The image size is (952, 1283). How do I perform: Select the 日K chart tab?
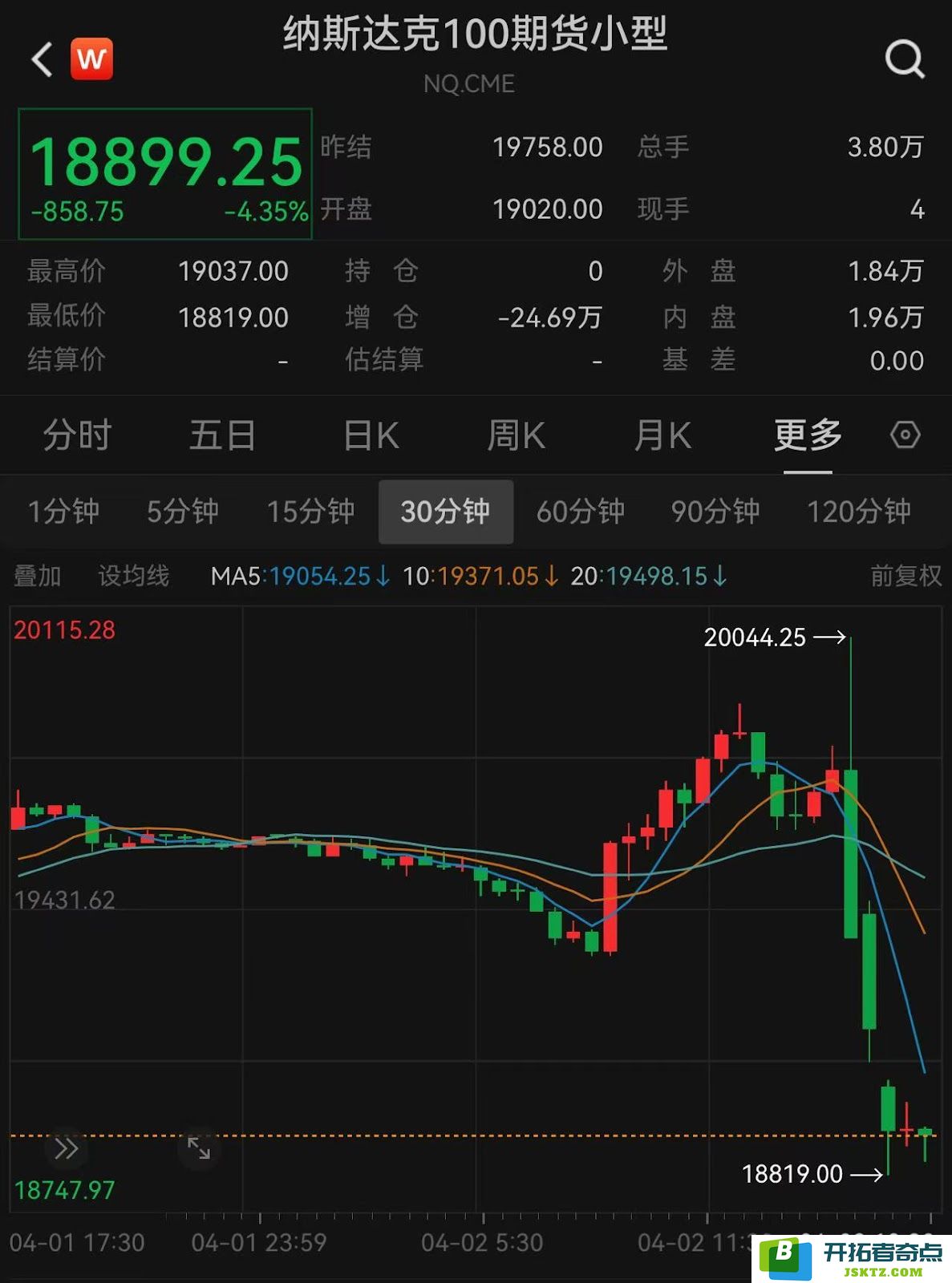coord(371,435)
